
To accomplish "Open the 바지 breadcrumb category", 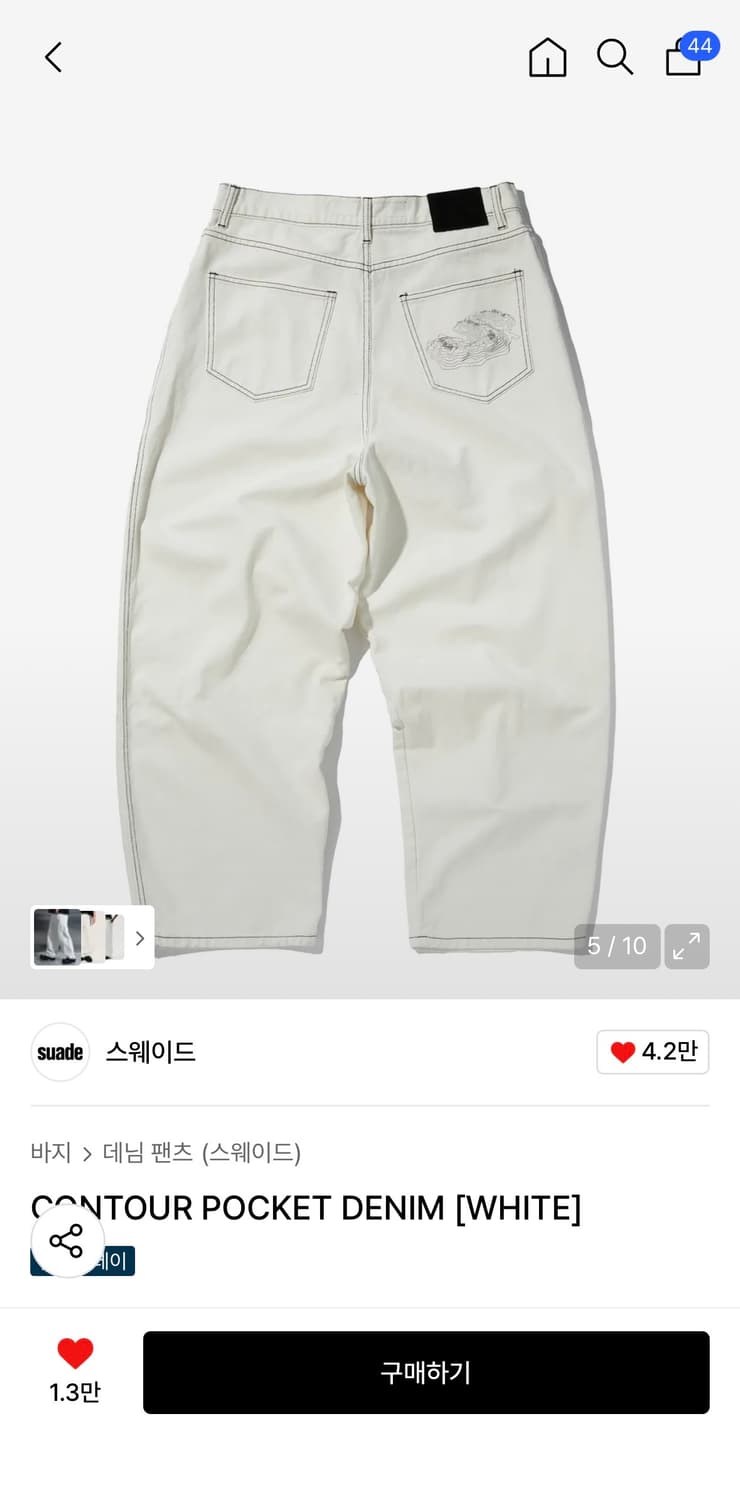I will coord(49,1152).
